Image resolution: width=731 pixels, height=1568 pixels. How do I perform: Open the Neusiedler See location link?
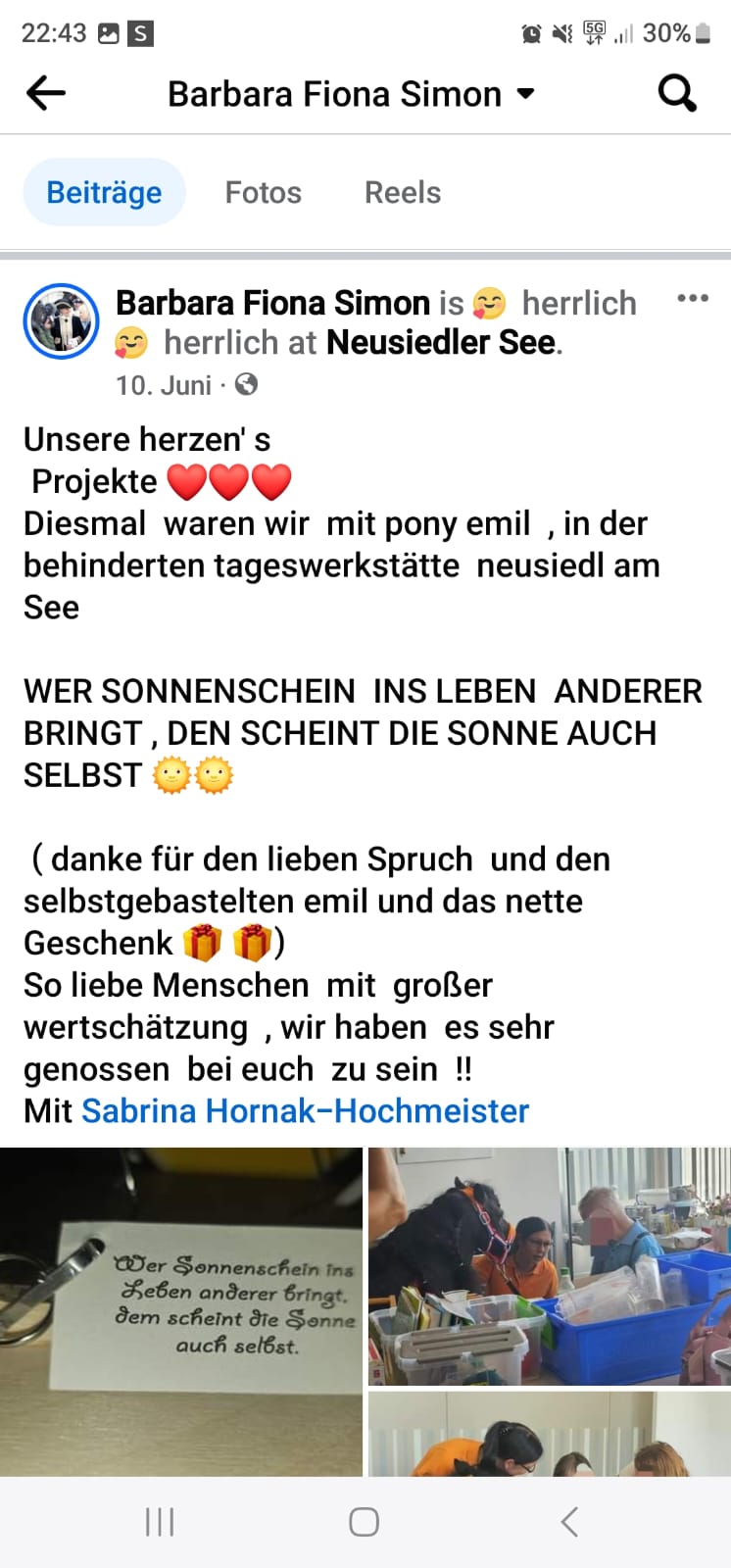click(x=441, y=342)
